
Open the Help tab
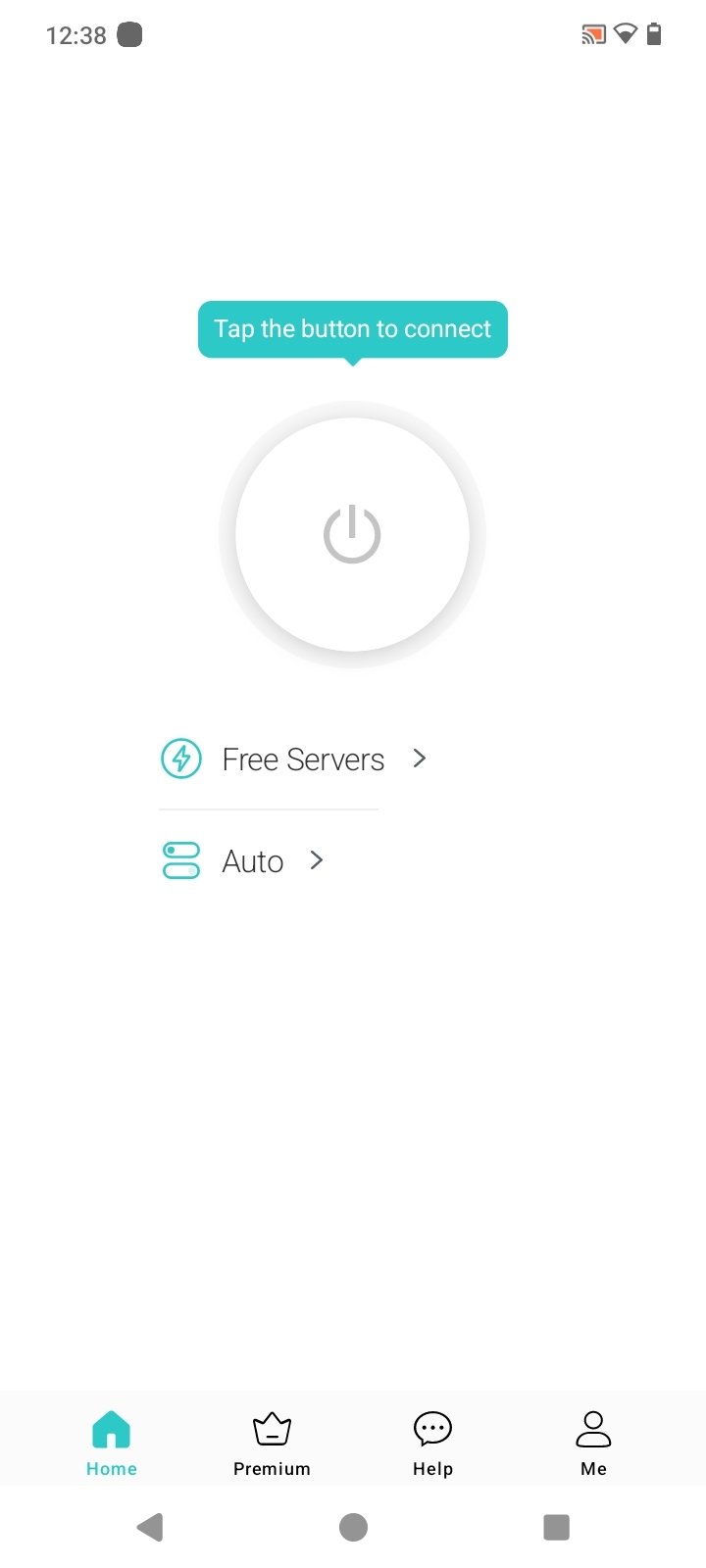(432, 1443)
